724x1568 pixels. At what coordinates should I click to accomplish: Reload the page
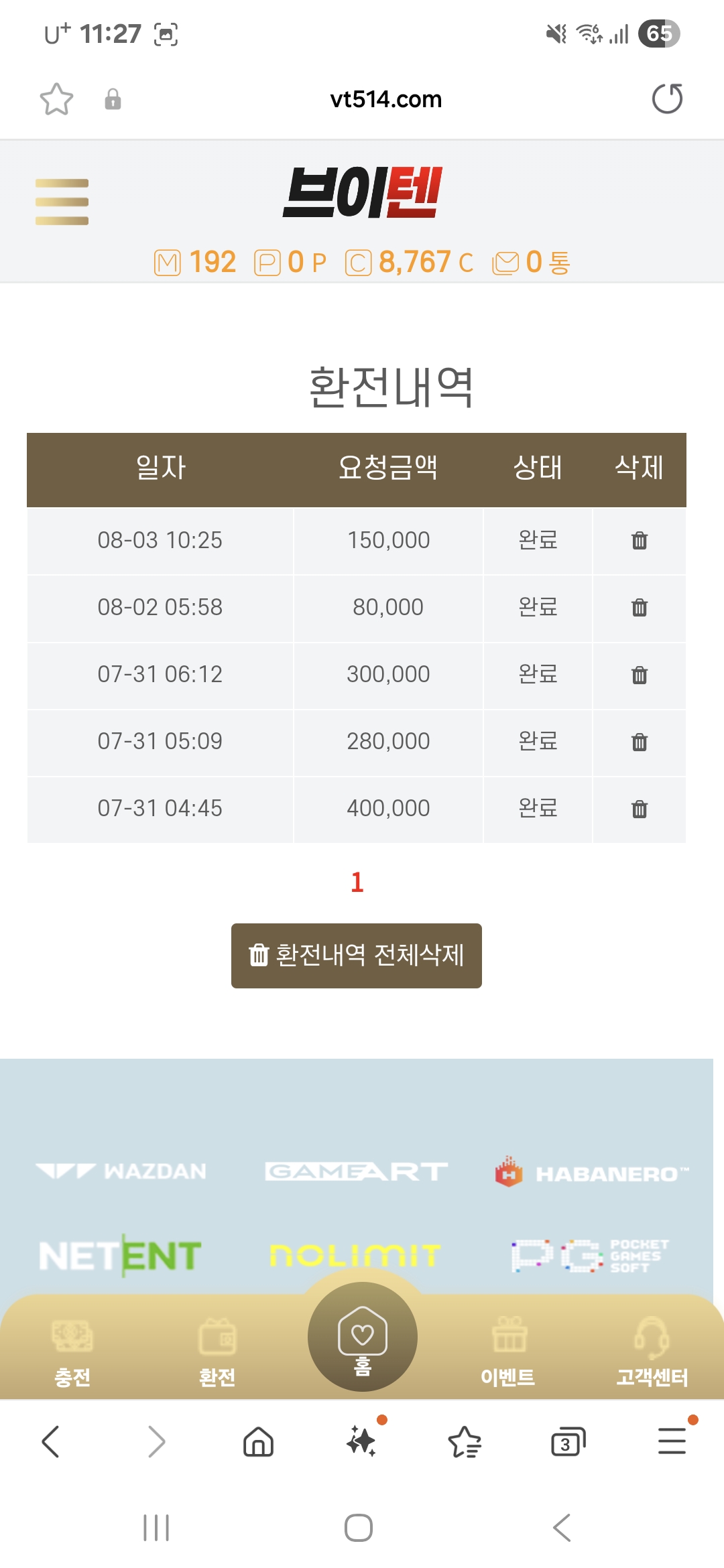point(667,99)
